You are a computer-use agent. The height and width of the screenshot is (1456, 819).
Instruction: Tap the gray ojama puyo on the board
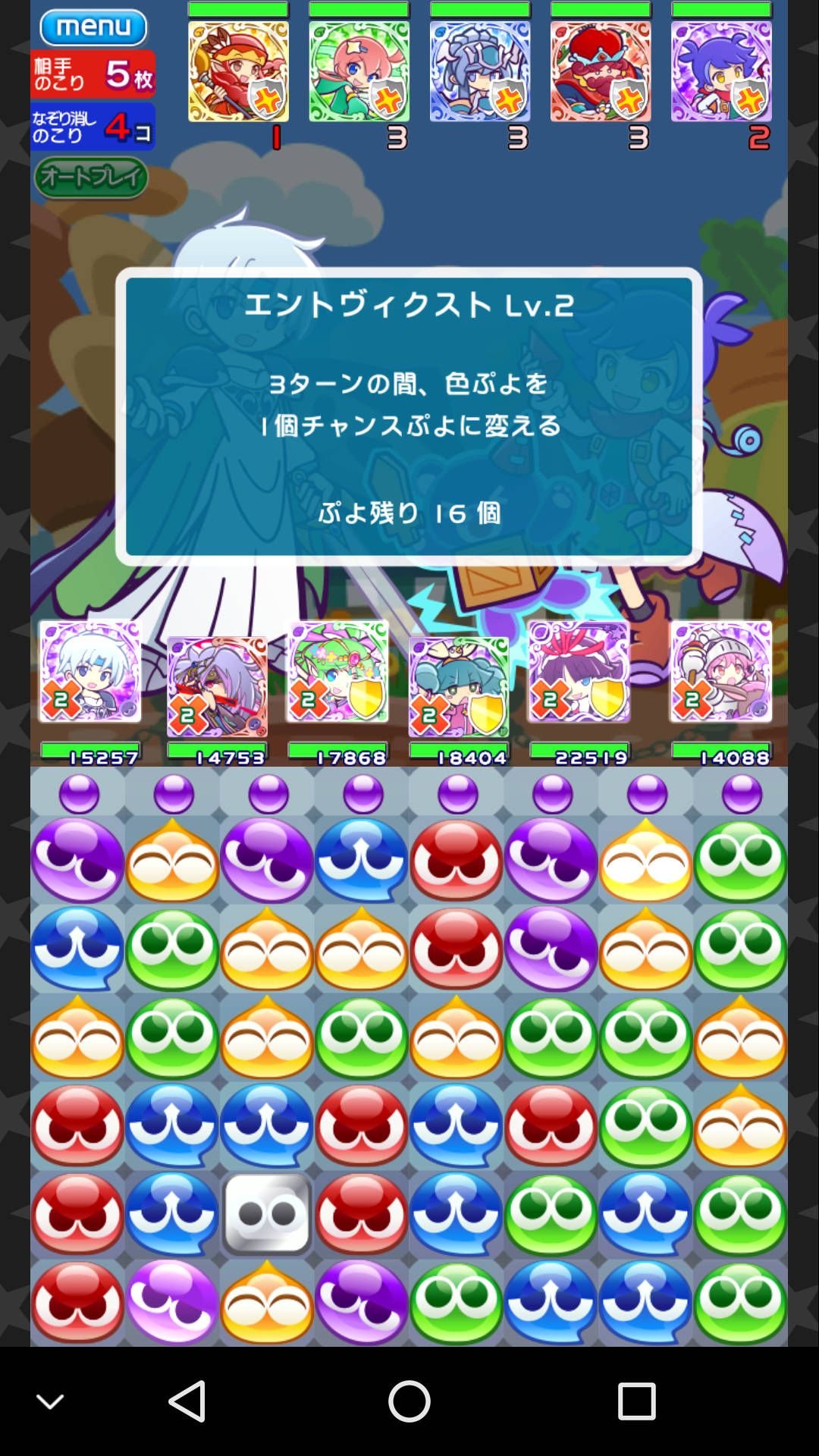[267, 1215]
